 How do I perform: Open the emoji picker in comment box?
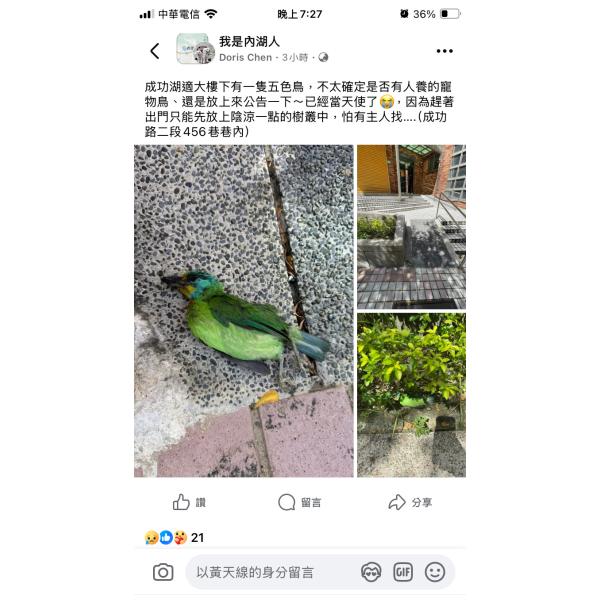(435, 572)
